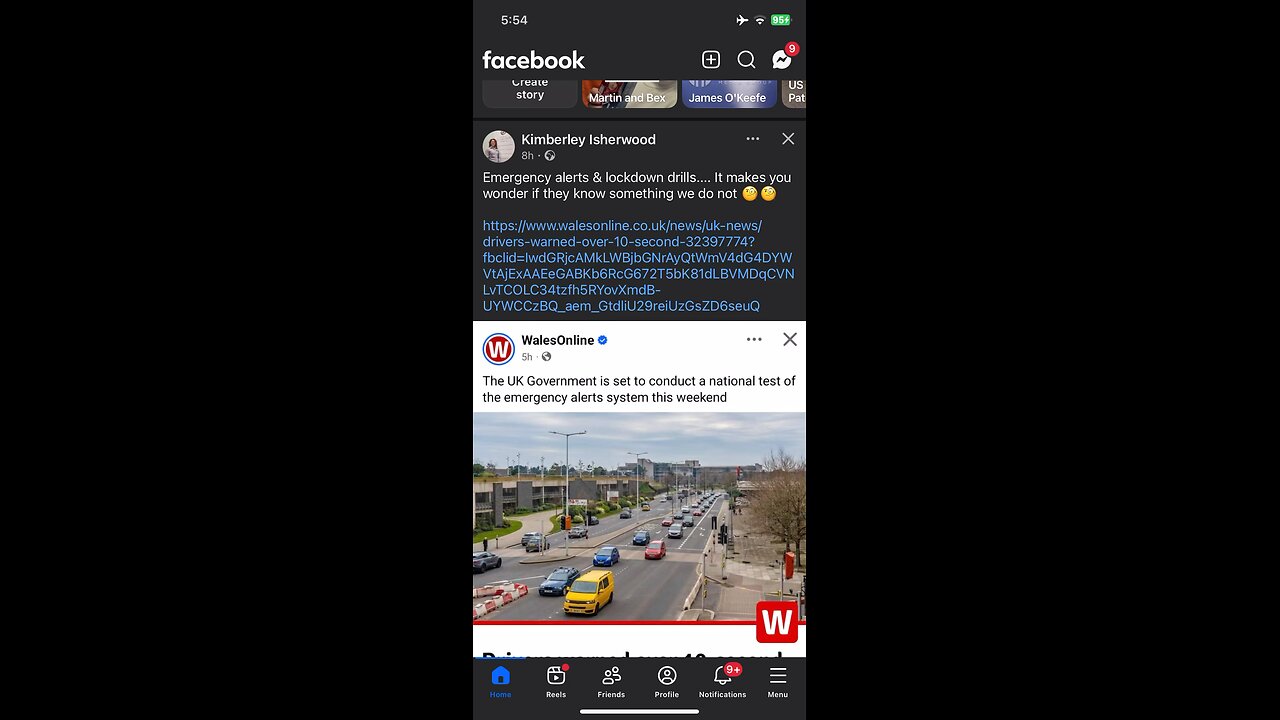Open the Profile tab
Viewport: 1280px width, 720px height.
coord(667,681)
